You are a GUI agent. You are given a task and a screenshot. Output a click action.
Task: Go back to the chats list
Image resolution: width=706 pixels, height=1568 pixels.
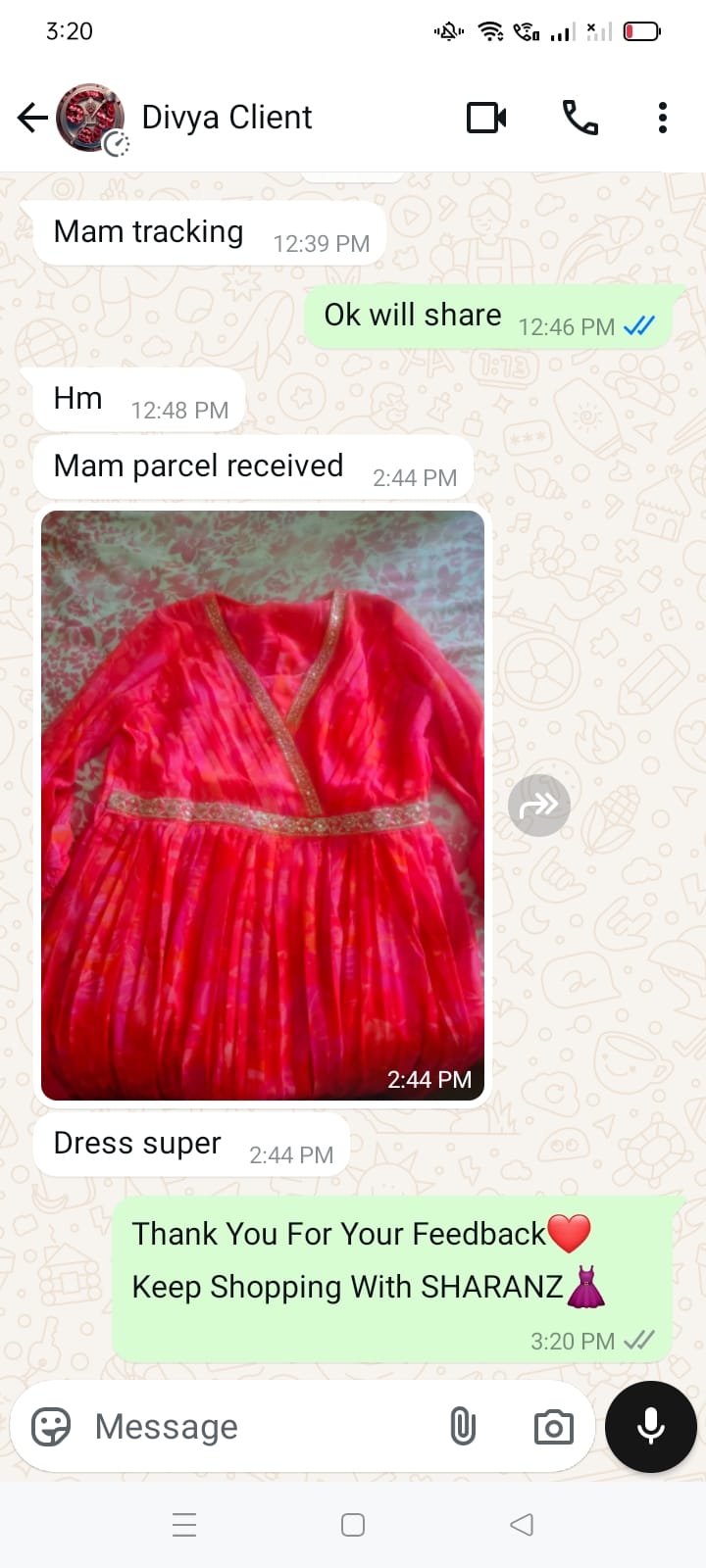tap(32, 119)
